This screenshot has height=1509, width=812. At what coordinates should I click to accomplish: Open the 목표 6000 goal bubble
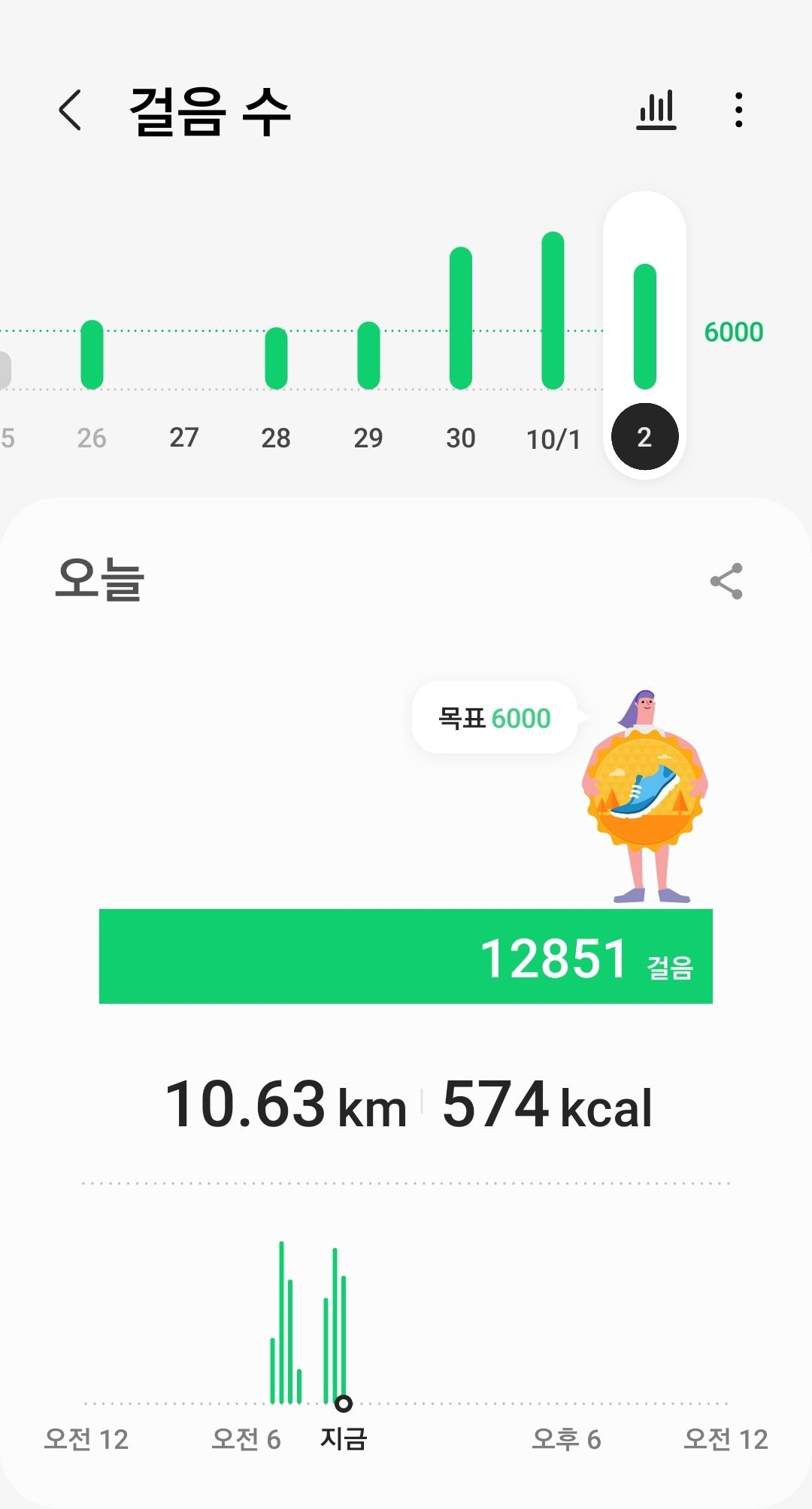pos(495,718)
